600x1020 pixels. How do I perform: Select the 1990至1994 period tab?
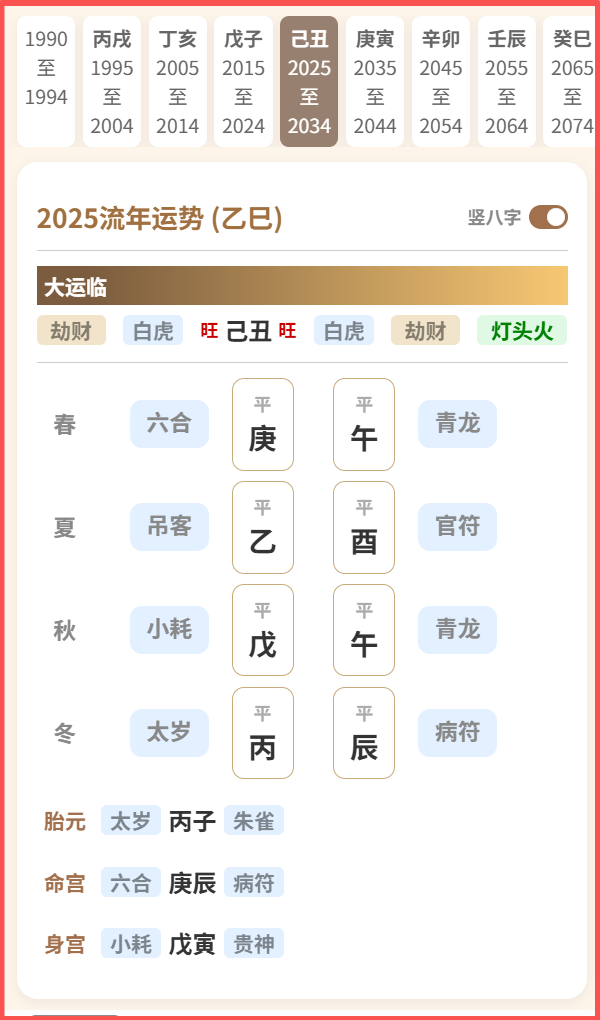tap(46, 82)
